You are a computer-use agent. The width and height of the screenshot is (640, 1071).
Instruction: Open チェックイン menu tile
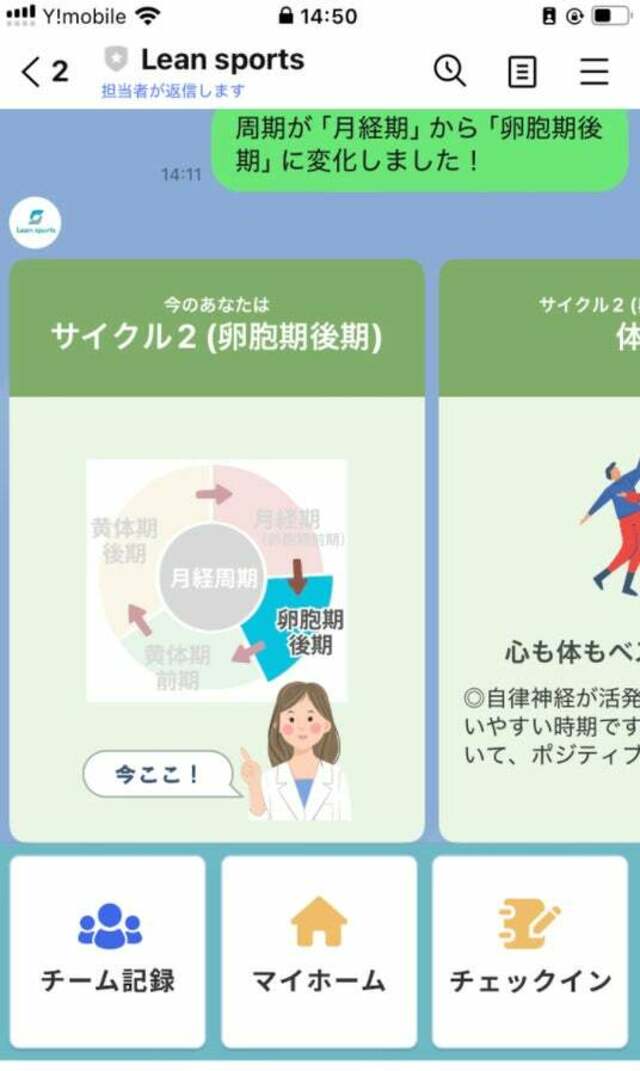[x=530, y=950]
